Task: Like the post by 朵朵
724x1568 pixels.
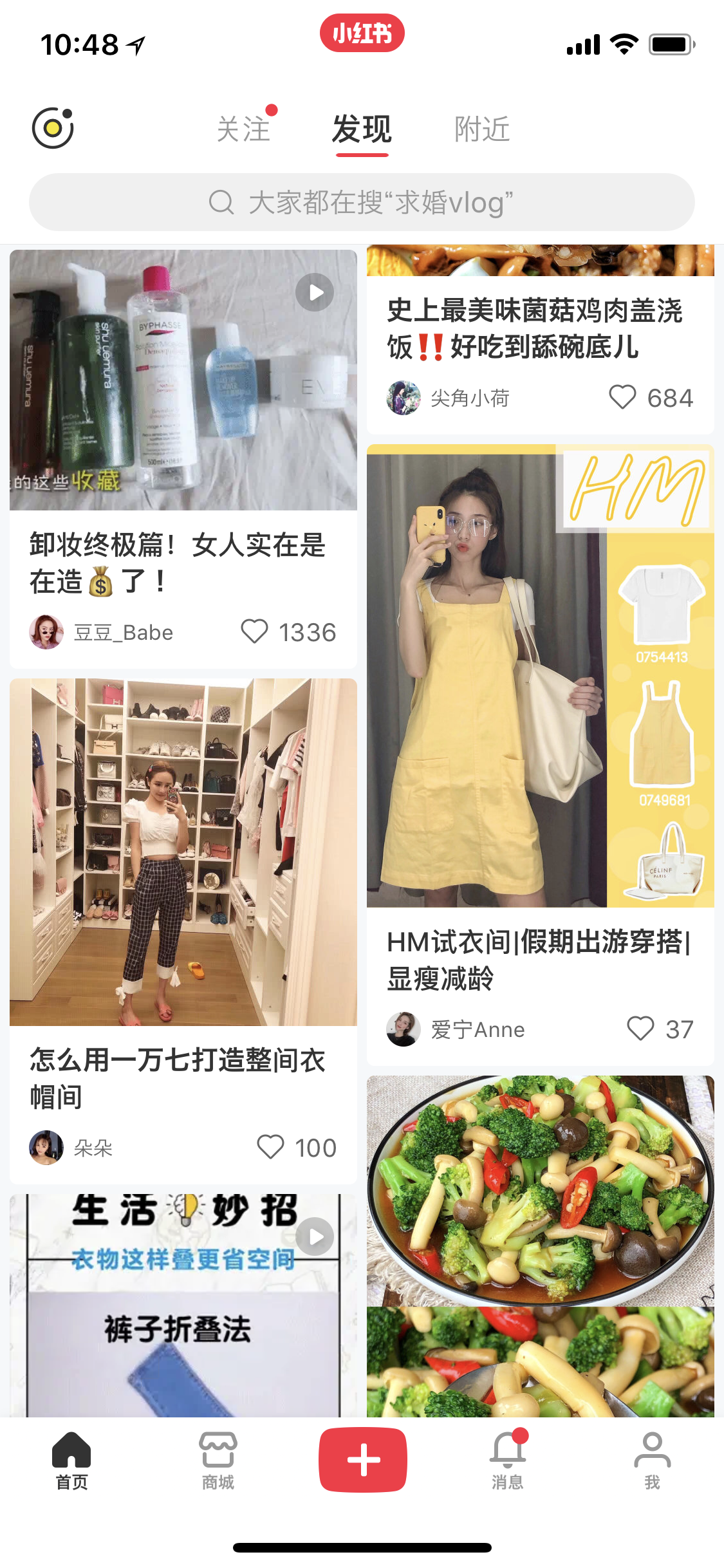Action: coord(270,1147)
